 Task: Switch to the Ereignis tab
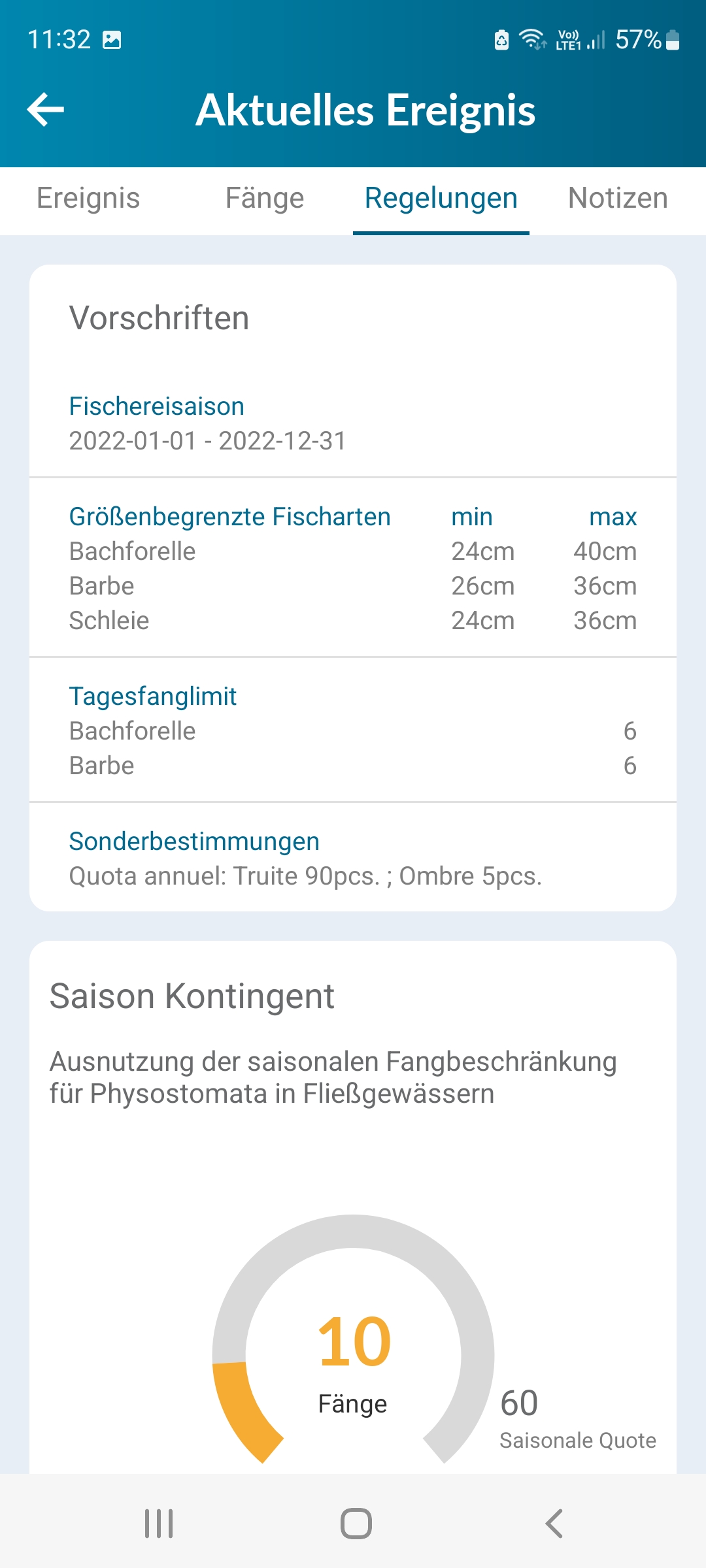[88, 198]
